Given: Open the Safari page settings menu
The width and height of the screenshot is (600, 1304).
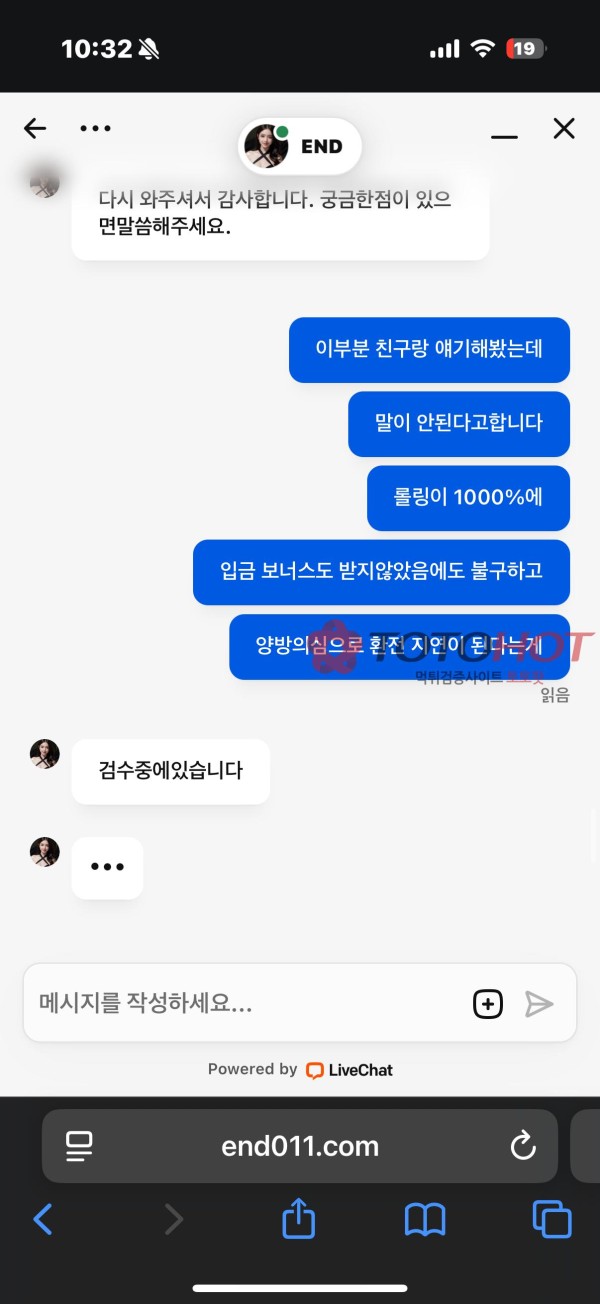Looking at the screenshot, I should [79, 1146].
